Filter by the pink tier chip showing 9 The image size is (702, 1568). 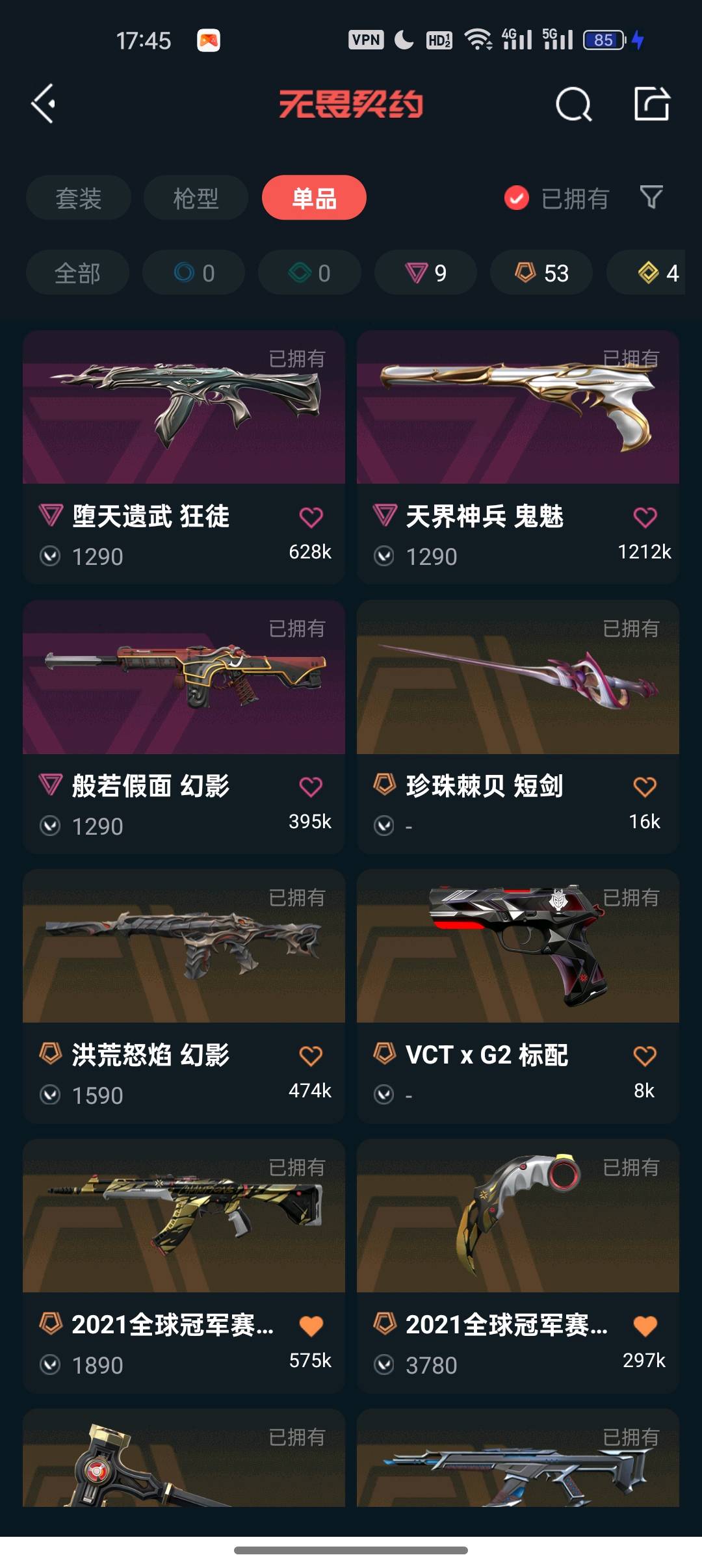426,273
